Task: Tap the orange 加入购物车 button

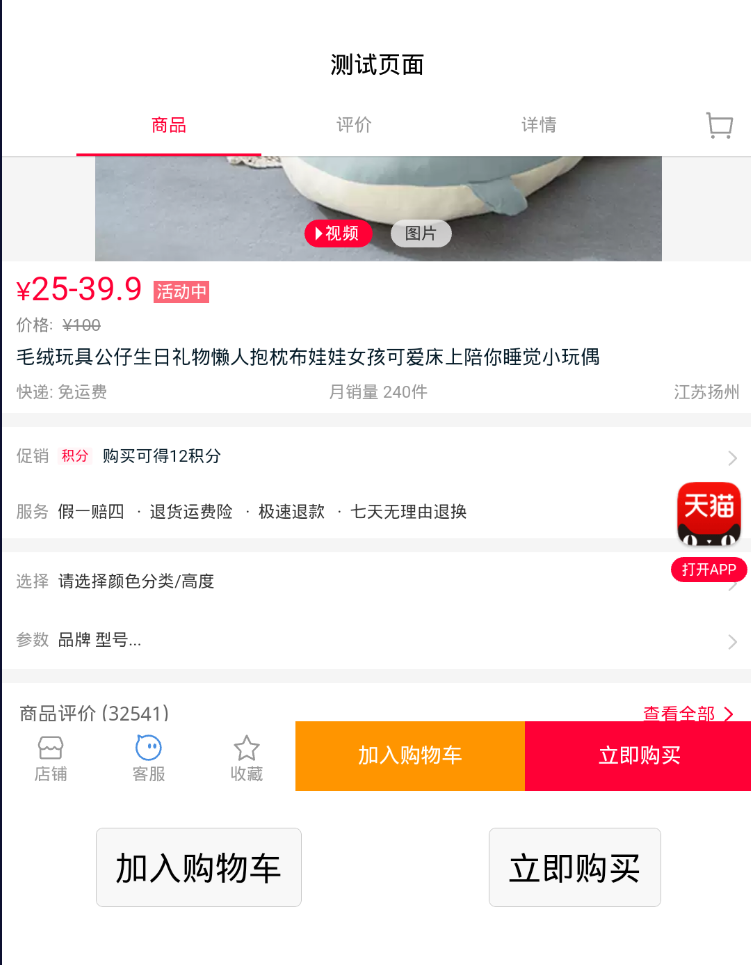Action: point(410,756)
